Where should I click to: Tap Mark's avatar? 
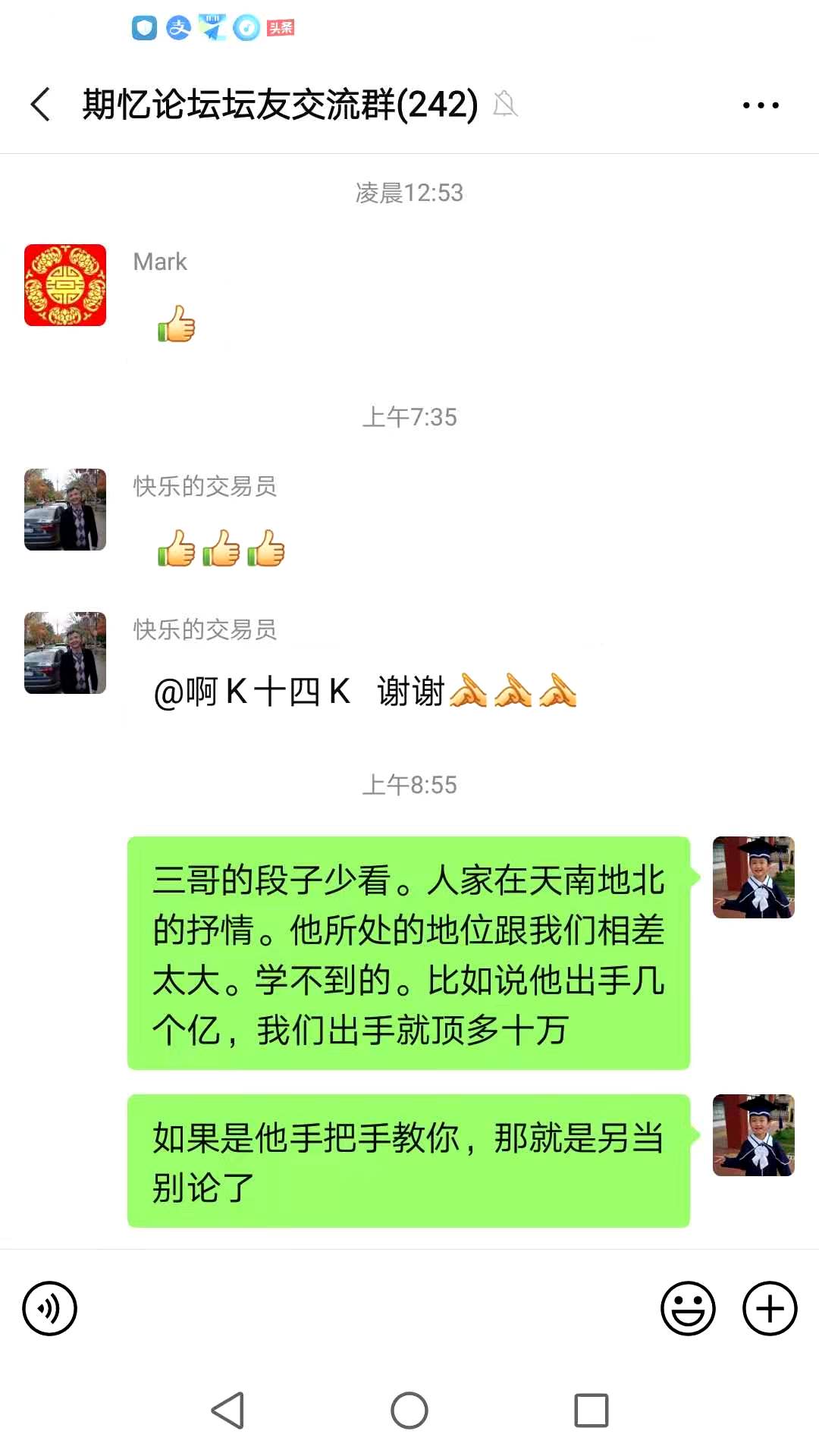65,285
